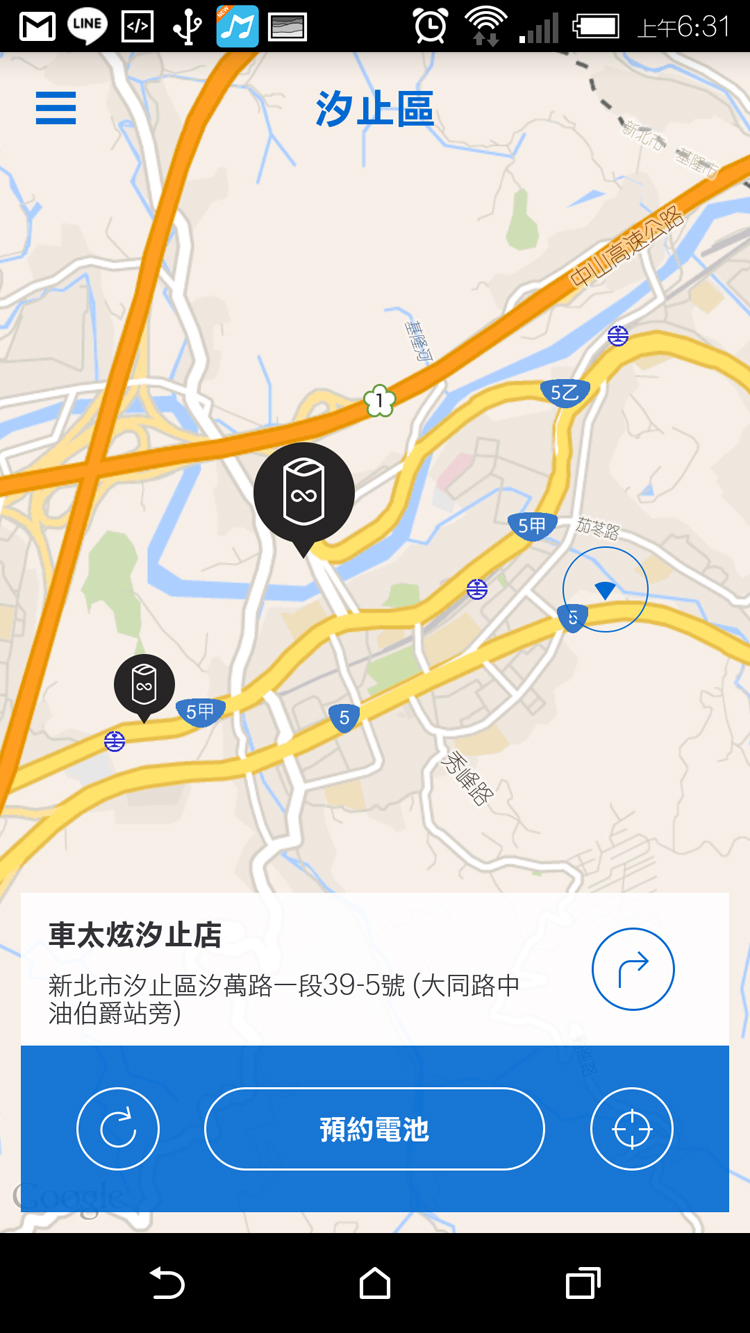The height and width of the screenshot is (1333, 750).
Task: Select the large battery station map pin
Action: [x=304, y=493]
